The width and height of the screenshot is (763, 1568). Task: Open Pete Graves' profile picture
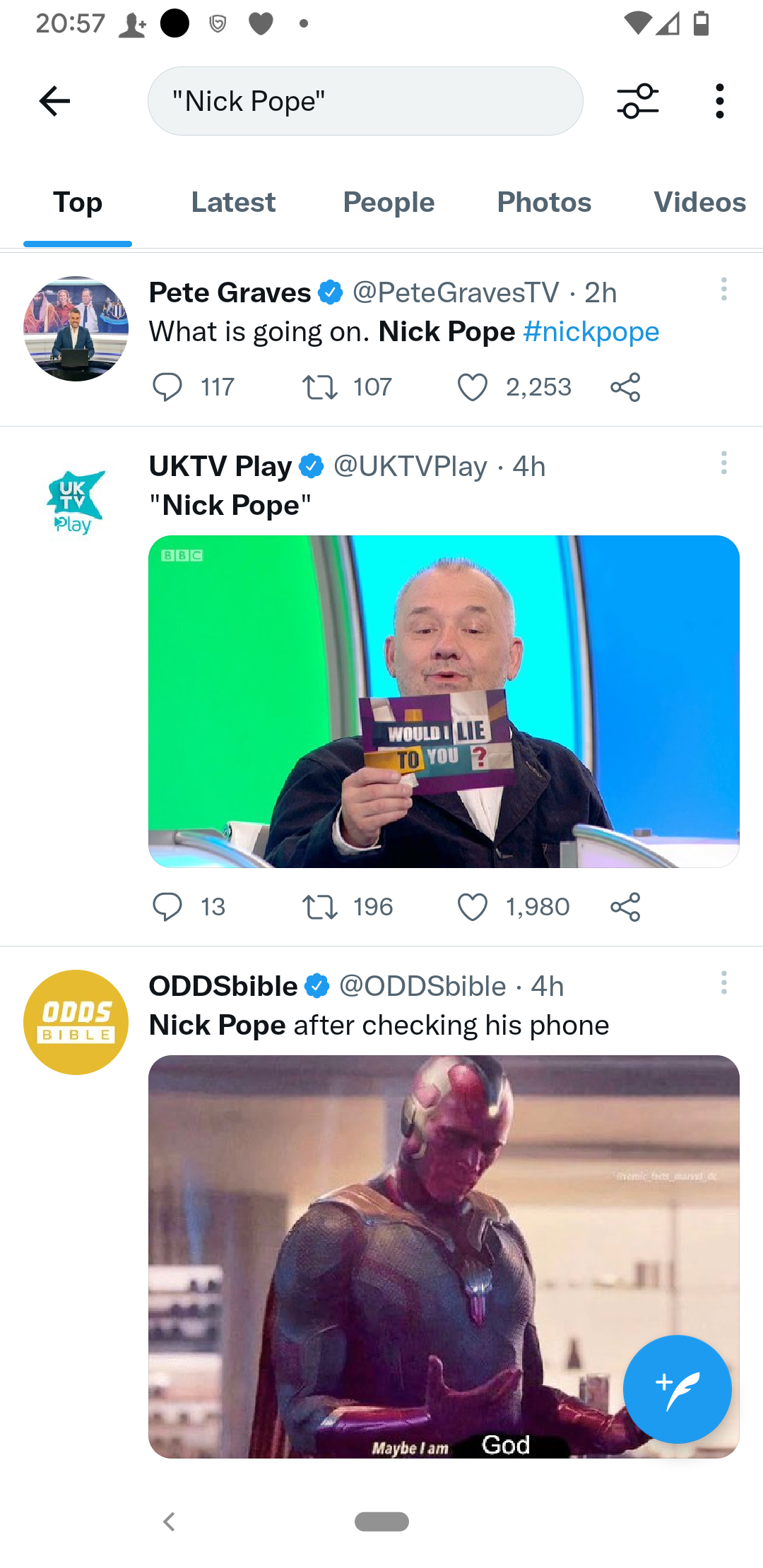pyautogui.click(x=76, y=329)
